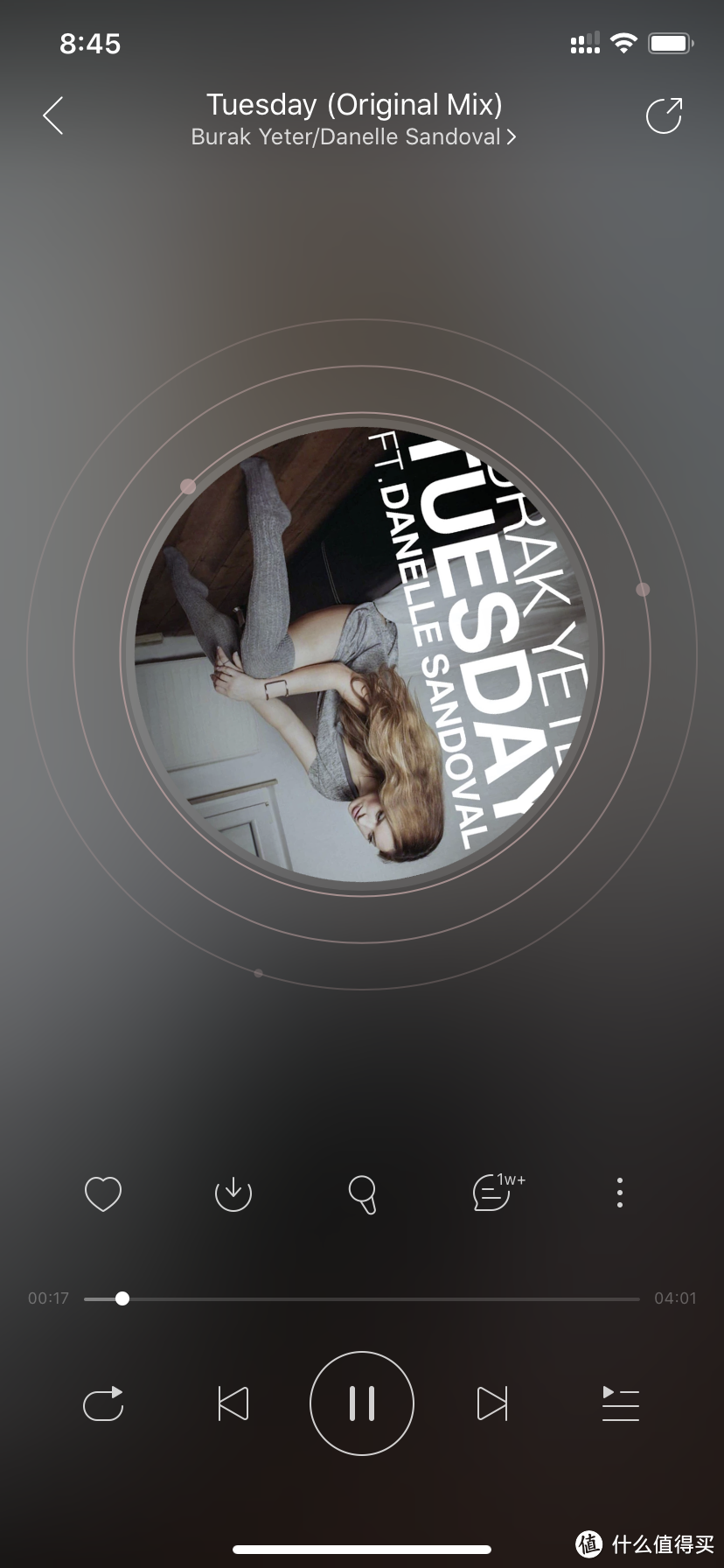Viewport: 724px width, 1568px height.
Task: Open the current playlist queue
Action: click(621, 1403)
